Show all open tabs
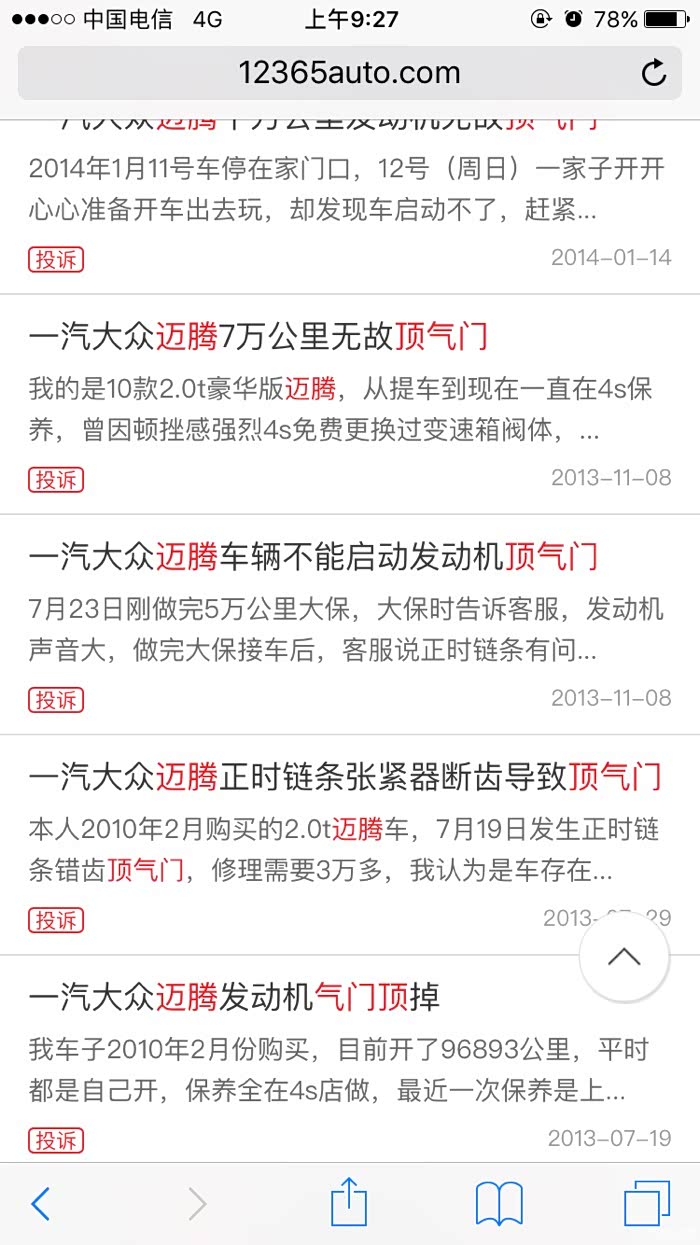Viewport: 700px width, 1245px height. 646,1204
